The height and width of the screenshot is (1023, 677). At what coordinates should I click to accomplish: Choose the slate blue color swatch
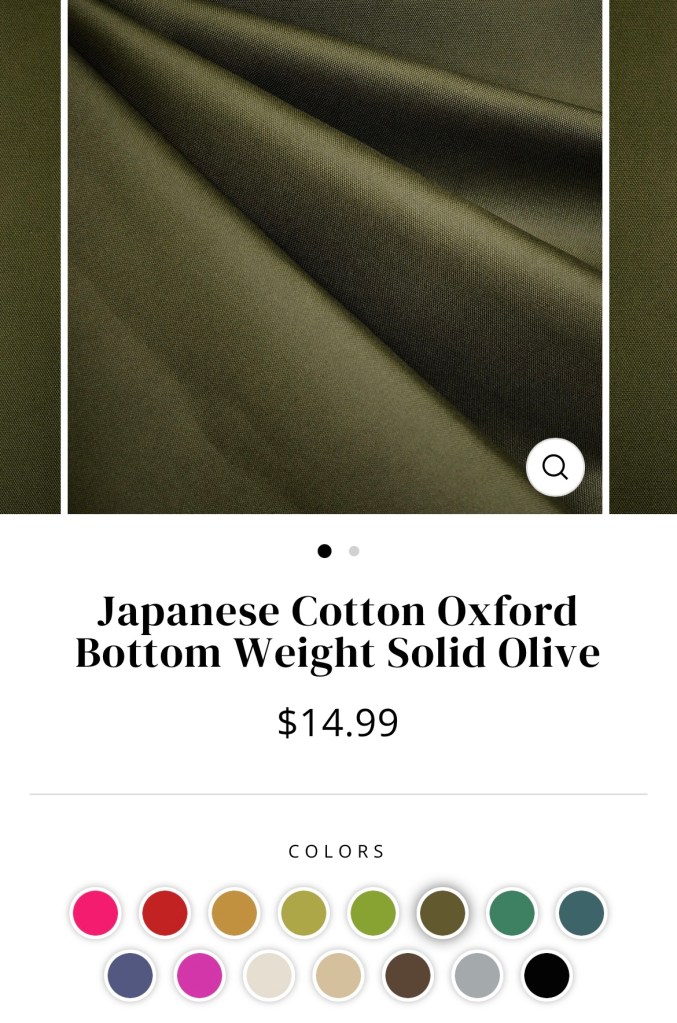[x=130, y=975]
